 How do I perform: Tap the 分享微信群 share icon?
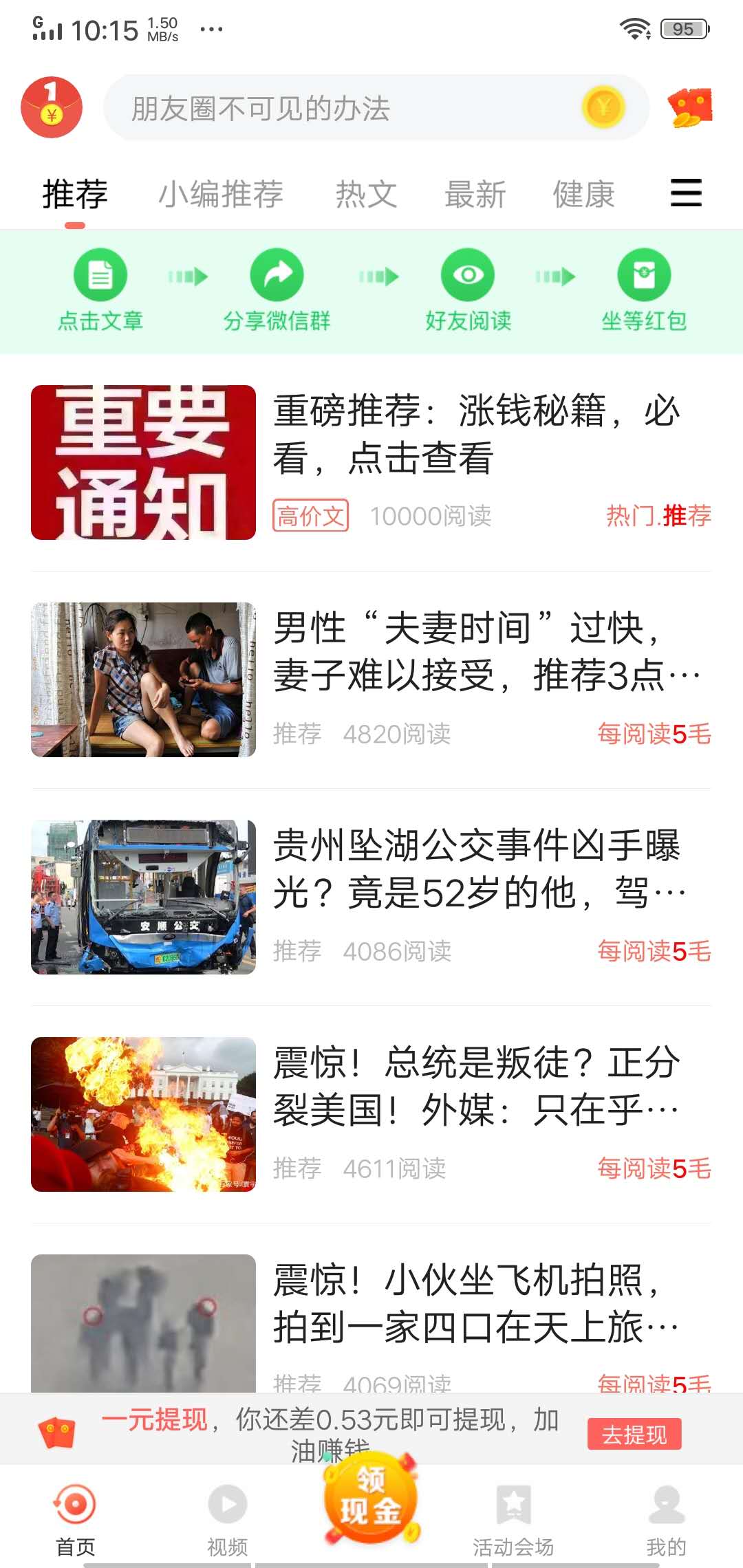click(x=277, y=274)
